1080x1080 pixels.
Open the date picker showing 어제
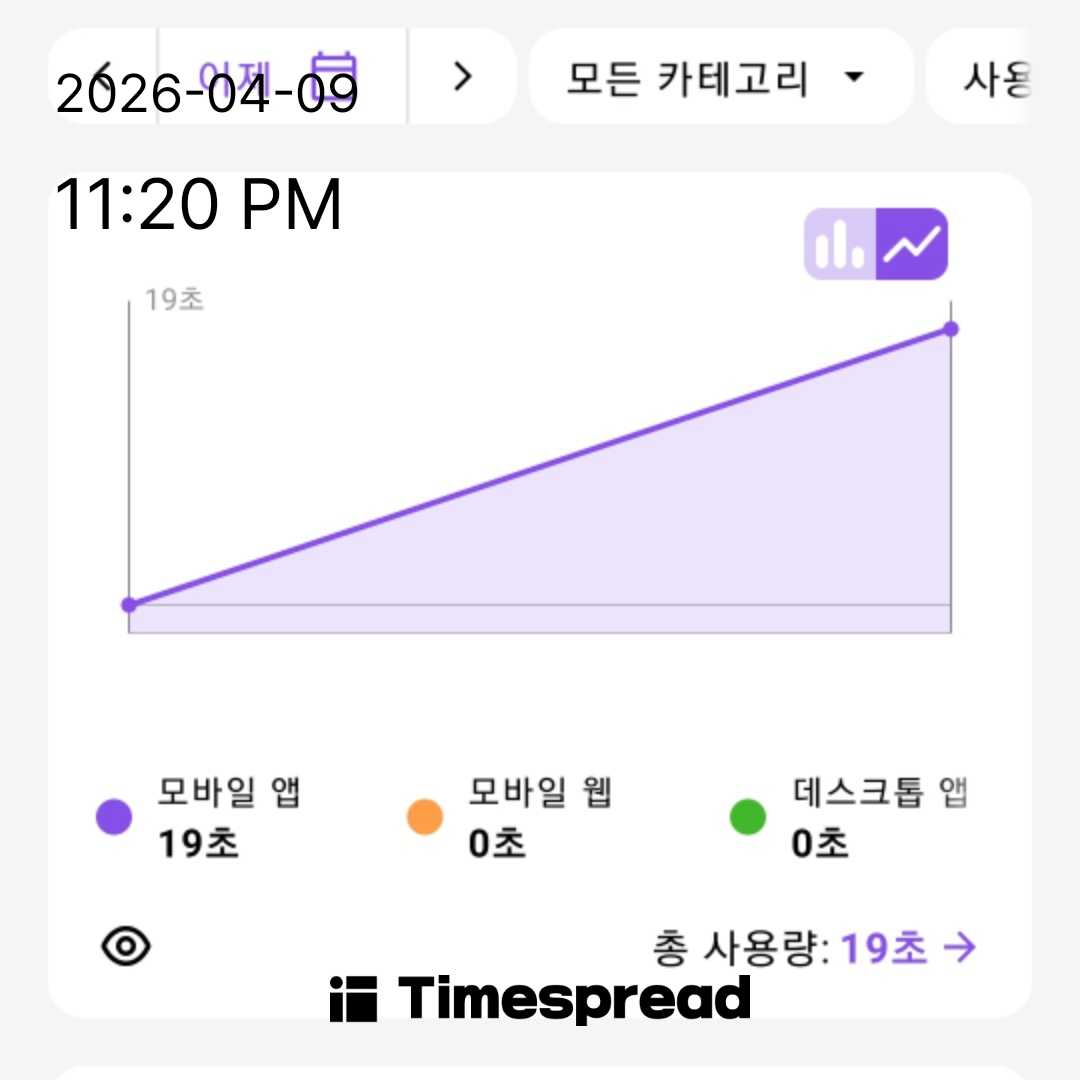282,76
